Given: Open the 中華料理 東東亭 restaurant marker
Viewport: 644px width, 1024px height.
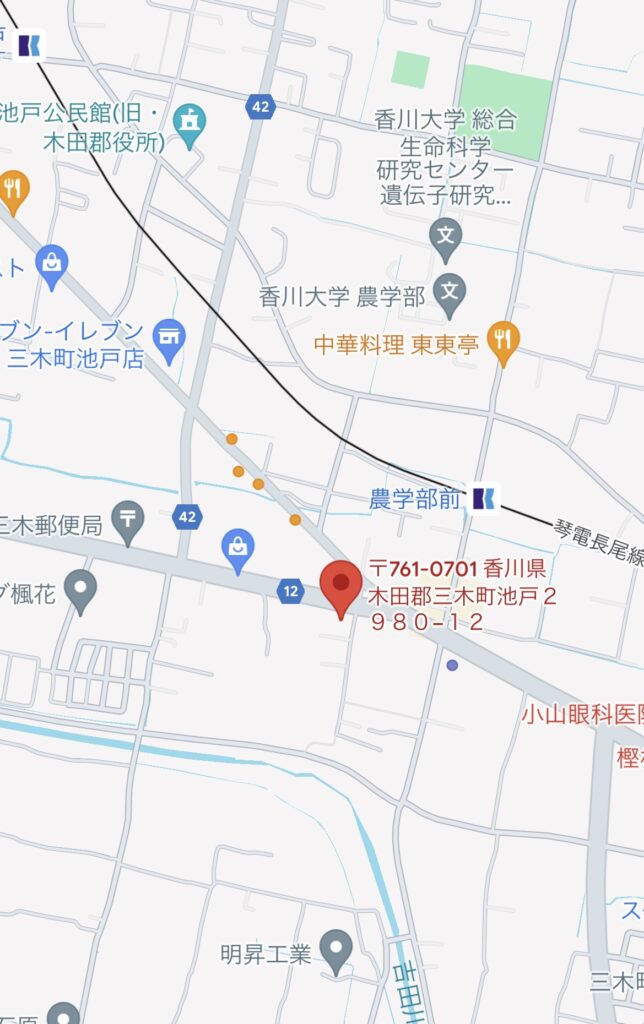Looking at the screenshot, I should [x=503, y=344].
